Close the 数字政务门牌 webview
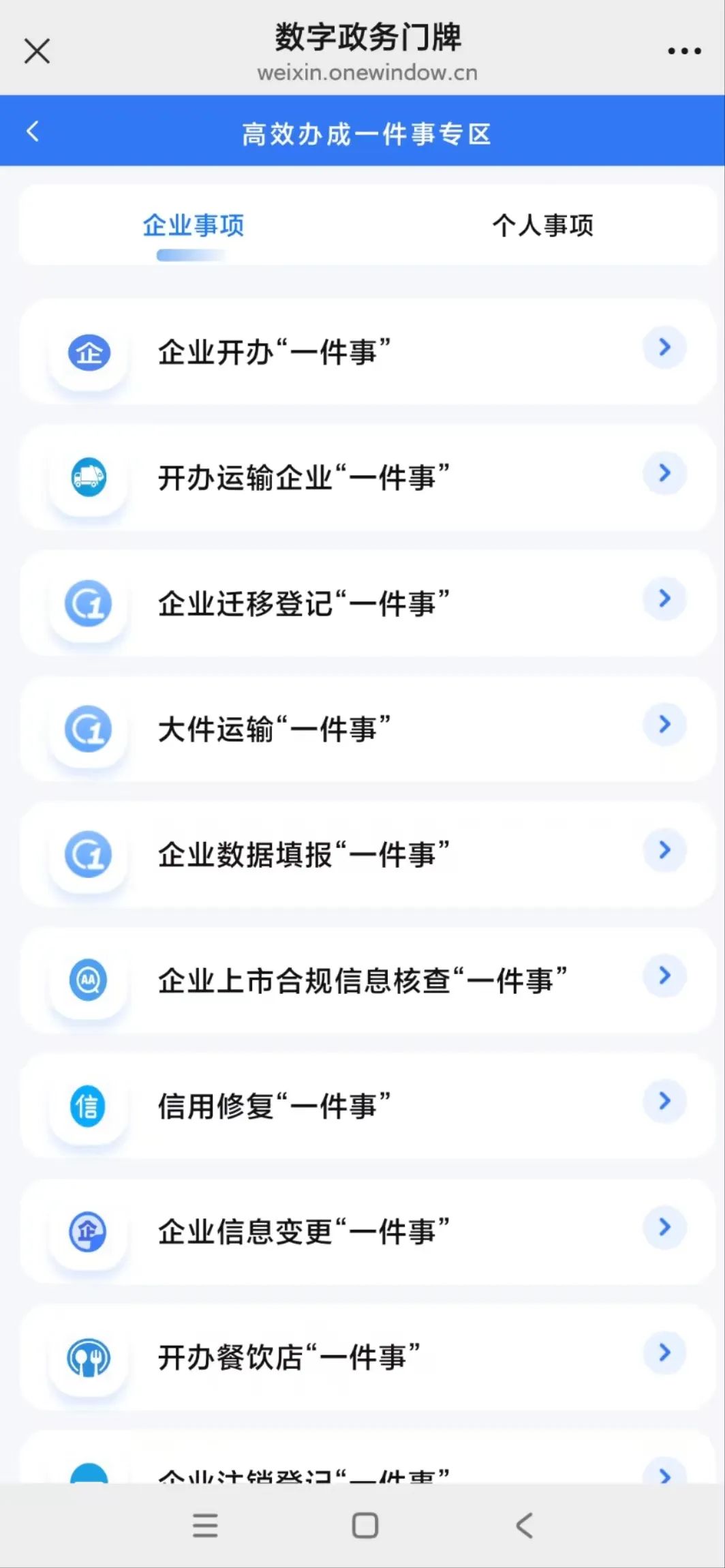This screenshot has width=725, height=1568. [x=37, y=51]
